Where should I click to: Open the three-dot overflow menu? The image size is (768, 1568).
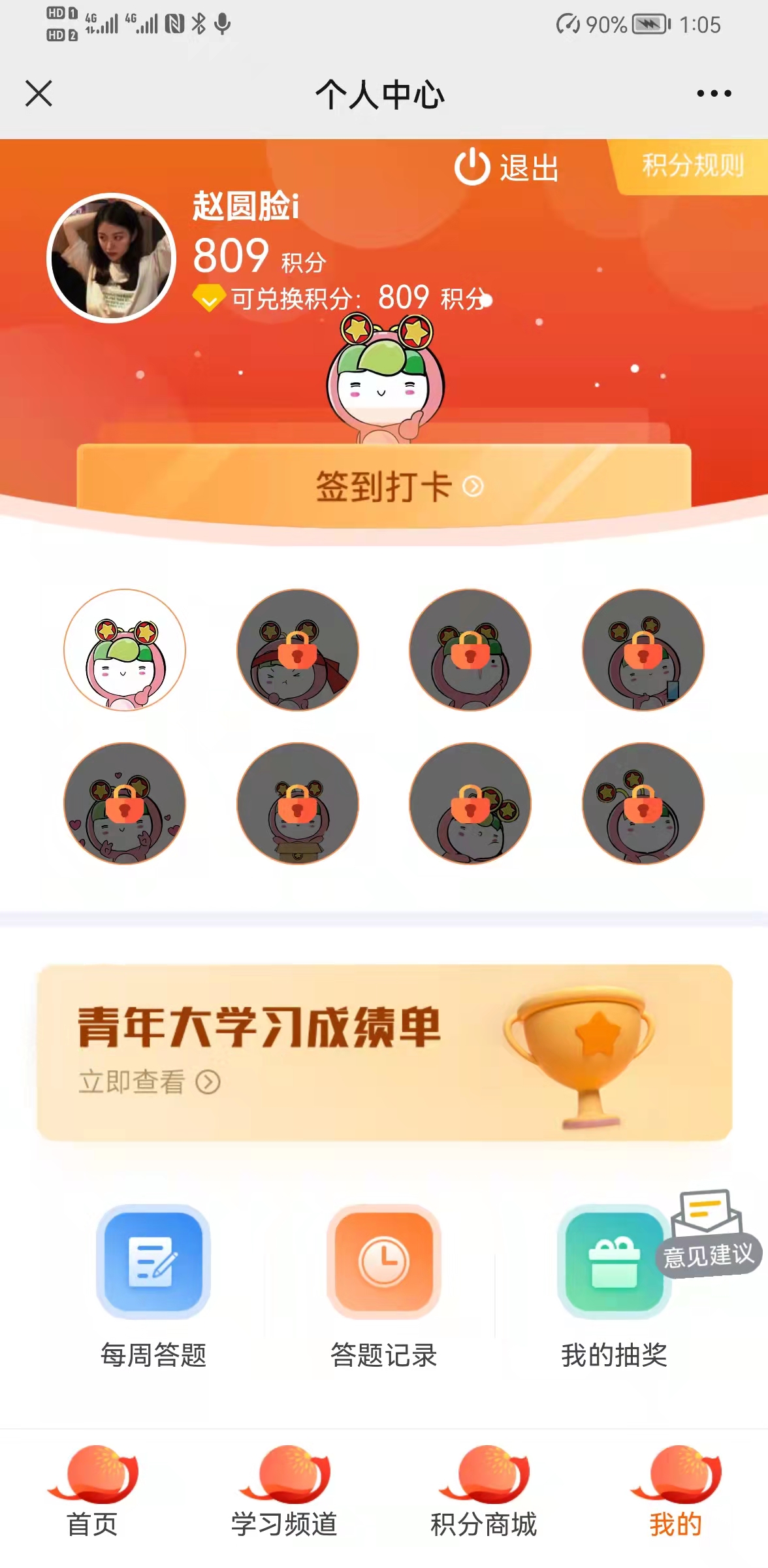(x=714, y=93)
